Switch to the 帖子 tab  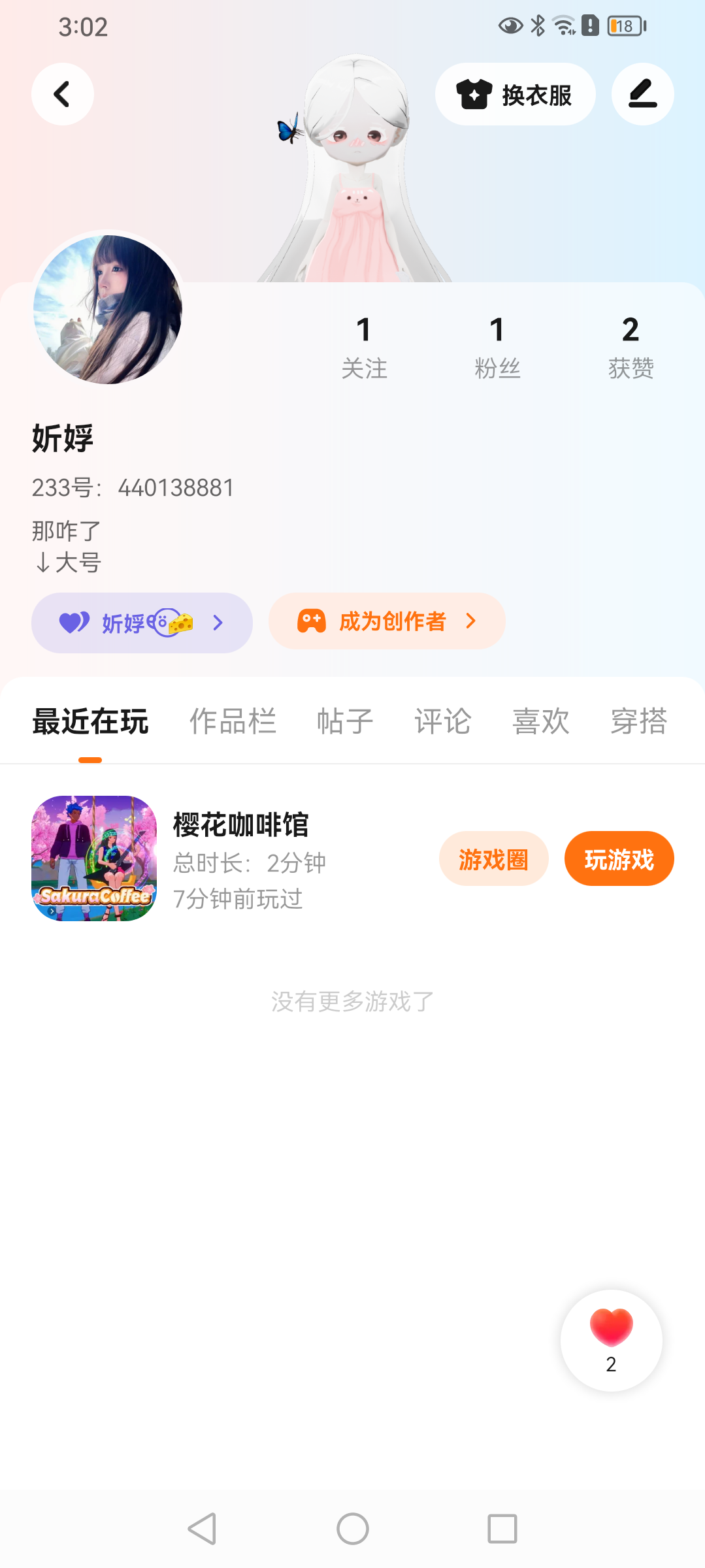pos(344,722)
